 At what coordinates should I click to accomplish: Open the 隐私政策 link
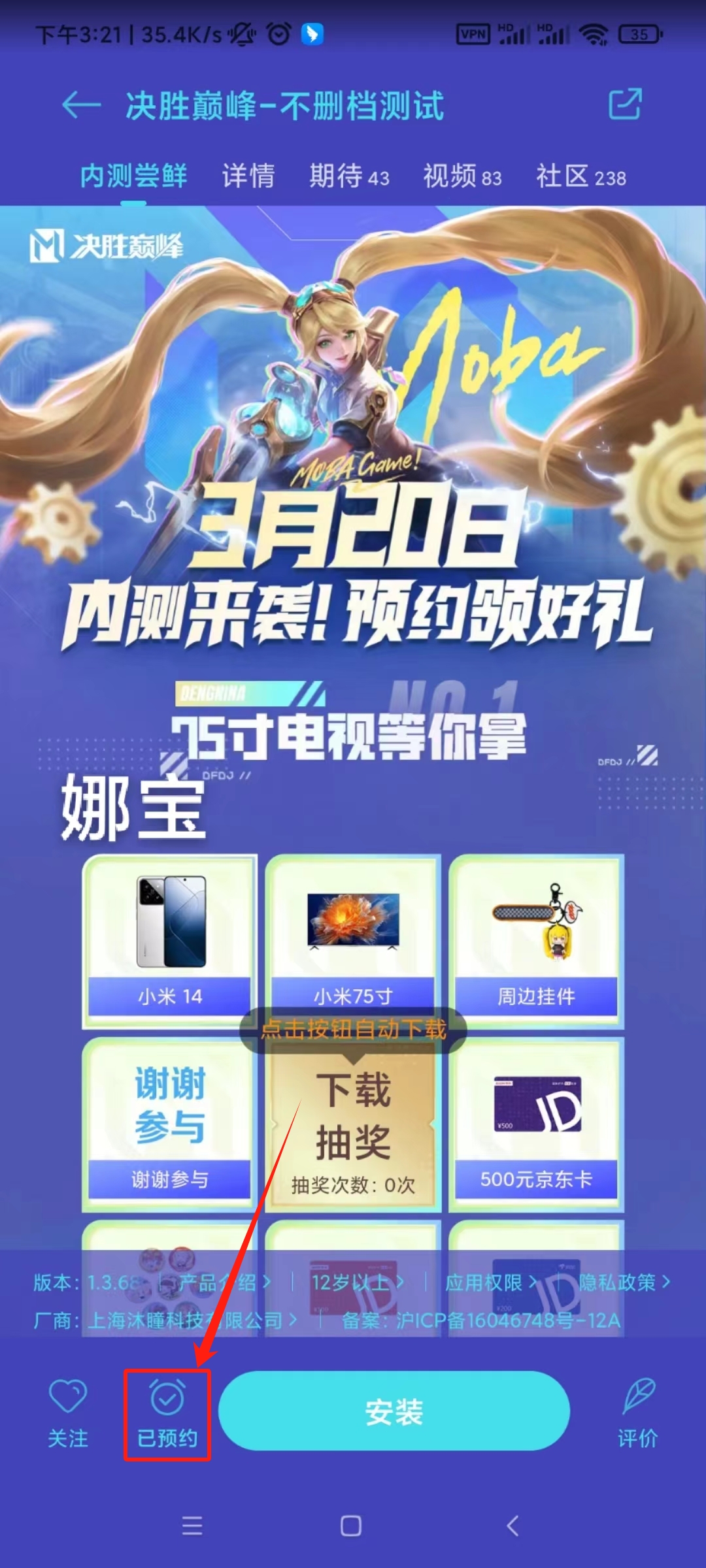624,1282
